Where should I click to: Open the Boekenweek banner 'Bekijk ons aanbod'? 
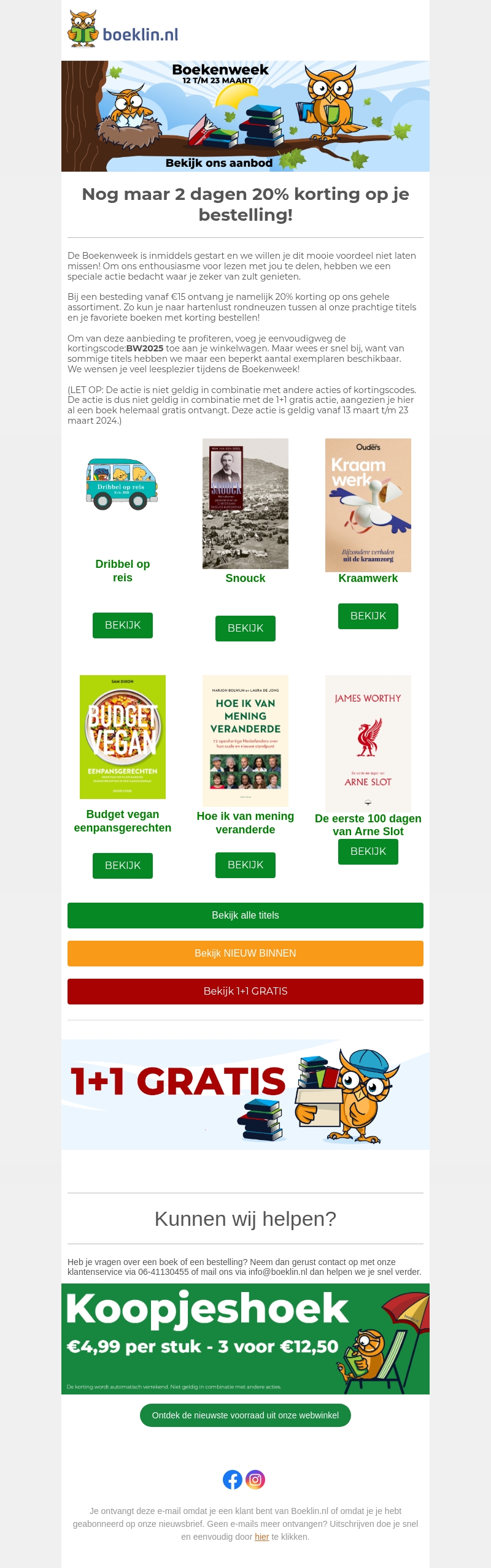(x=245, y=116)
